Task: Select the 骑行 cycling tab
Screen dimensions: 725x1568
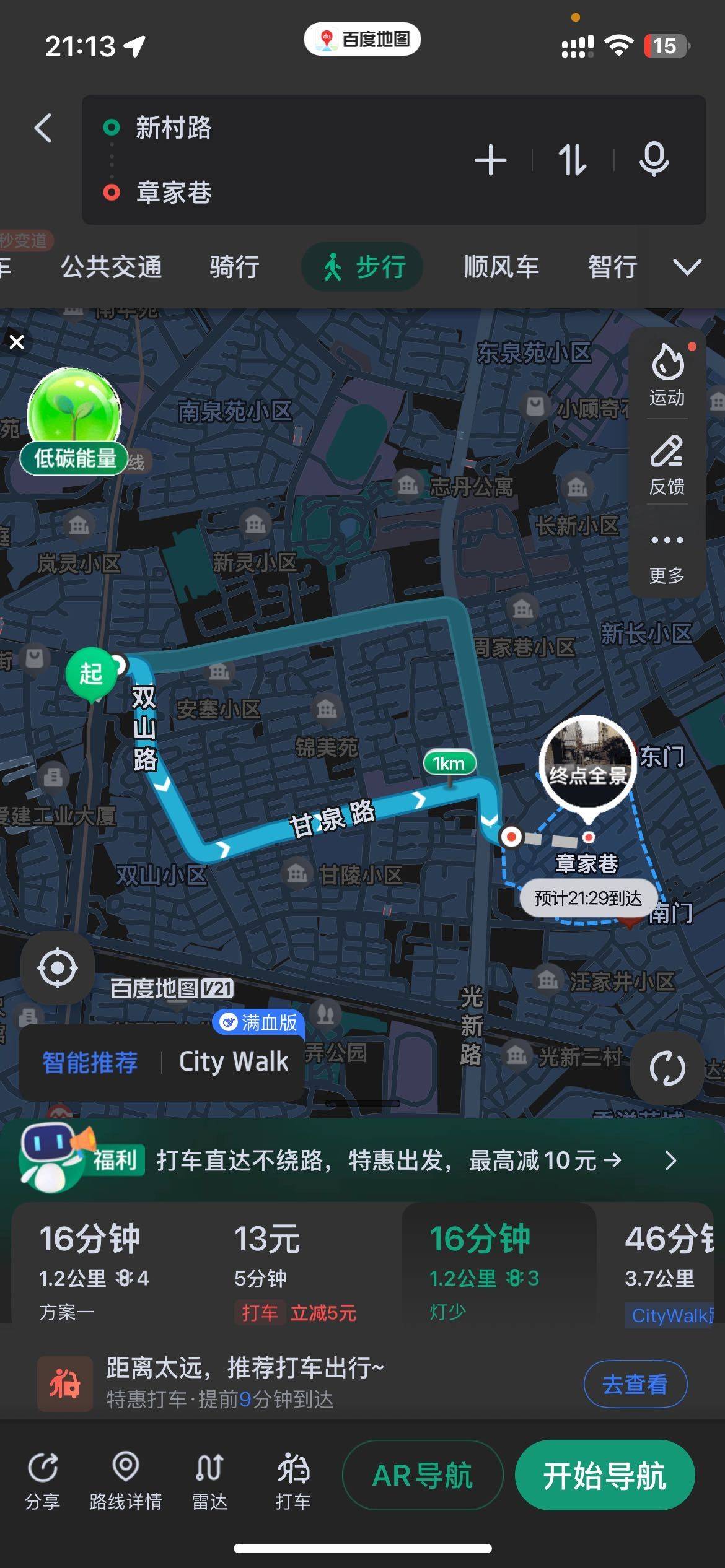Action: [233, 266]
